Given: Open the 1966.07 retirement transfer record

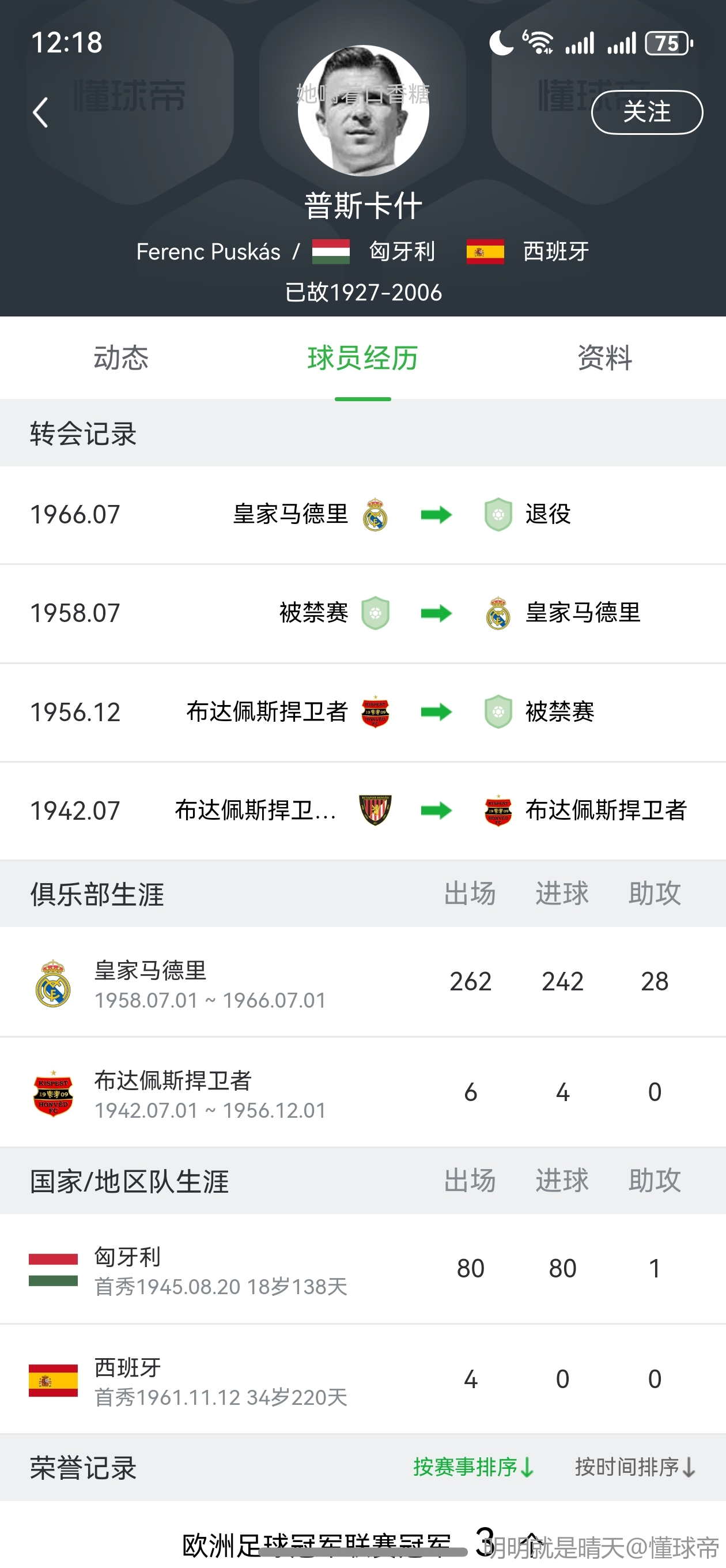Looking at the screenshot, I should click(362, 515).
